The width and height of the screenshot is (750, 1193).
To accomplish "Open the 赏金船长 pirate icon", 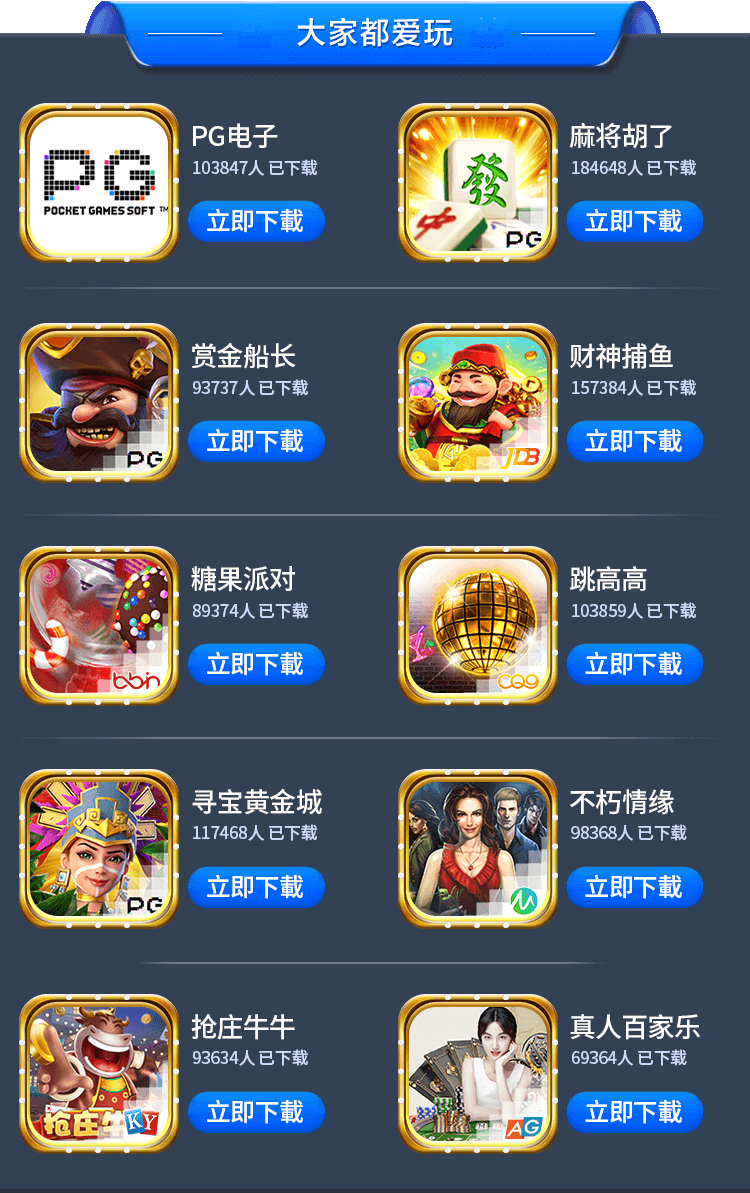I will (99, 403).
